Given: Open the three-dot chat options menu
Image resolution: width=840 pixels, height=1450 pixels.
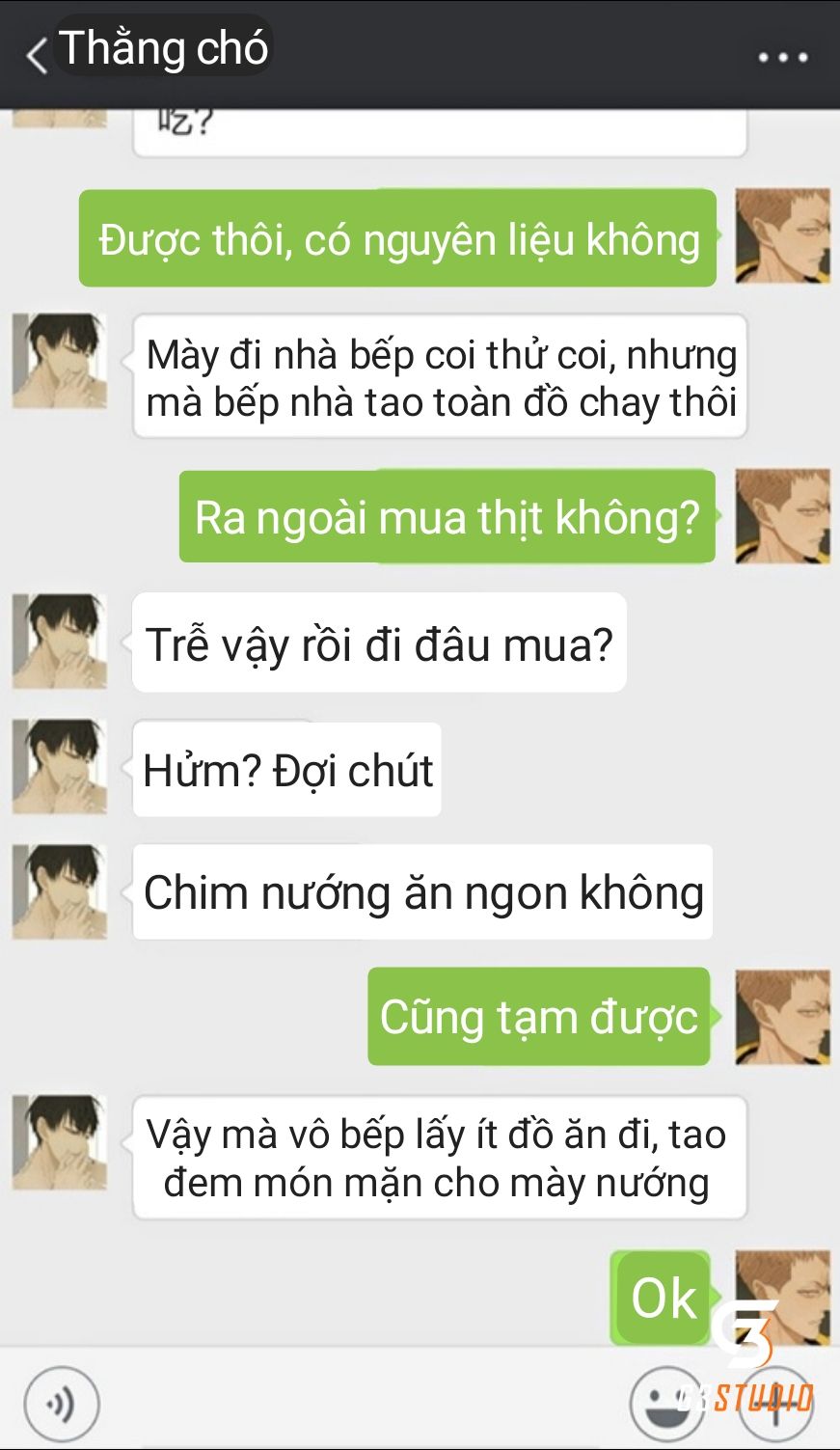Looking at the screenshot, I should 782,57.
